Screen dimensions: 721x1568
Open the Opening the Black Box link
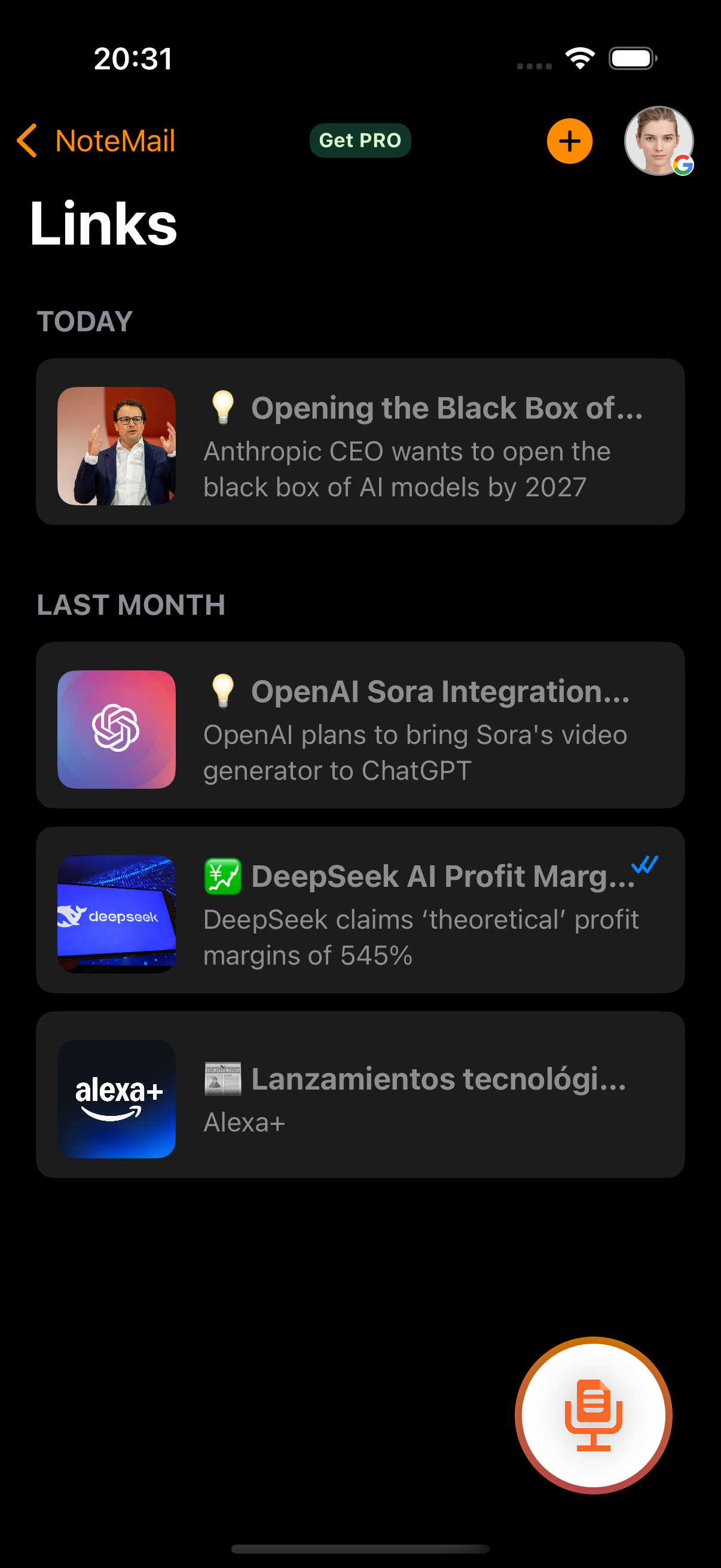tap(360, 442)
